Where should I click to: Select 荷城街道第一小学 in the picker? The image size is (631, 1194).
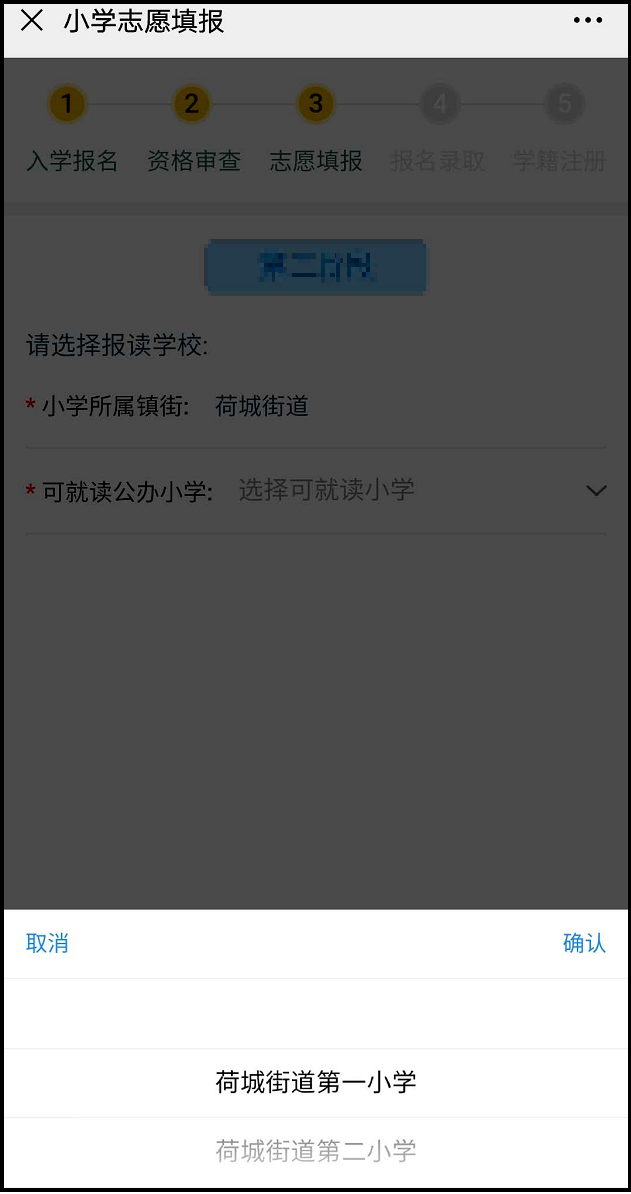(x=315, y=1082)
